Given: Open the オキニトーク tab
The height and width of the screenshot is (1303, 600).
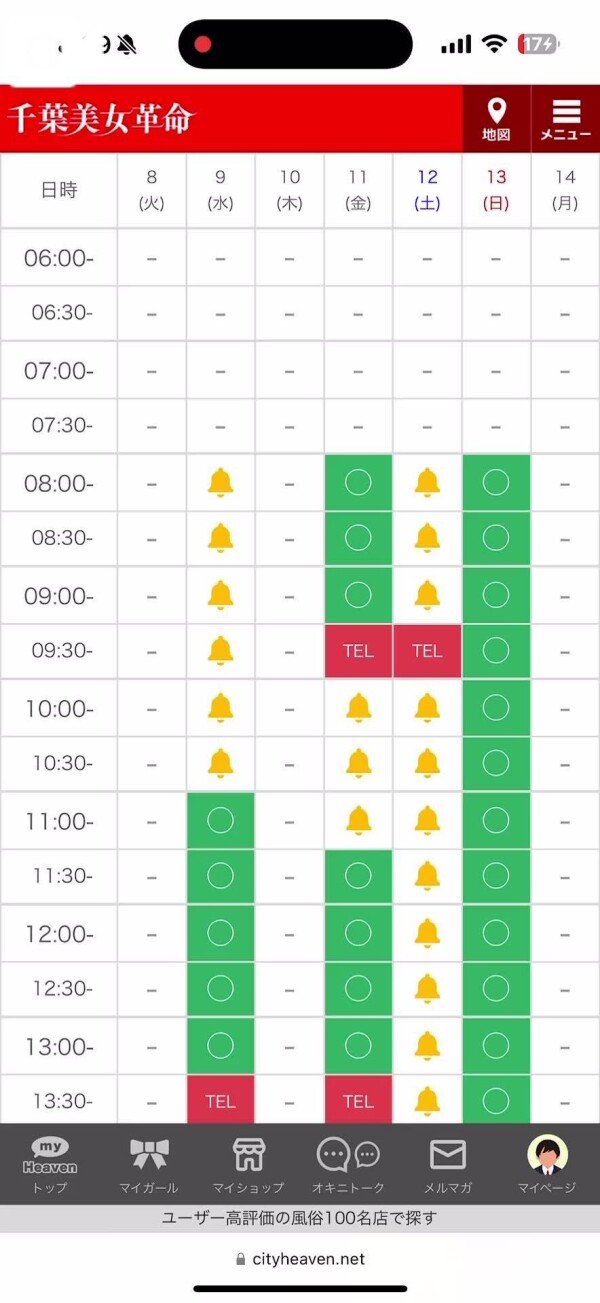Looking at the screenshot, I should click(348, 1165).
